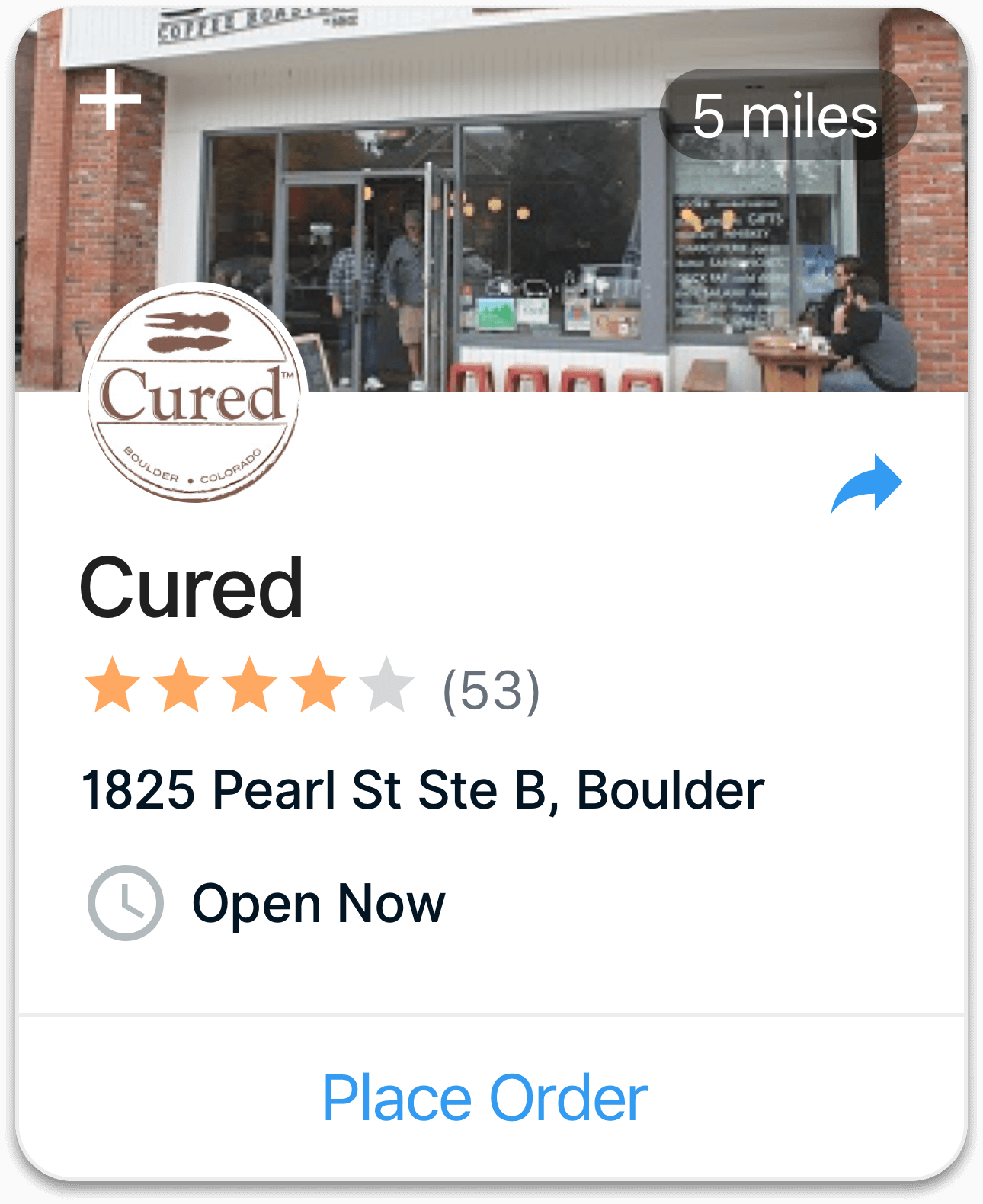Share the Cured listing
The width and height of the screenshot is (983, 1204).
point(866,483)
